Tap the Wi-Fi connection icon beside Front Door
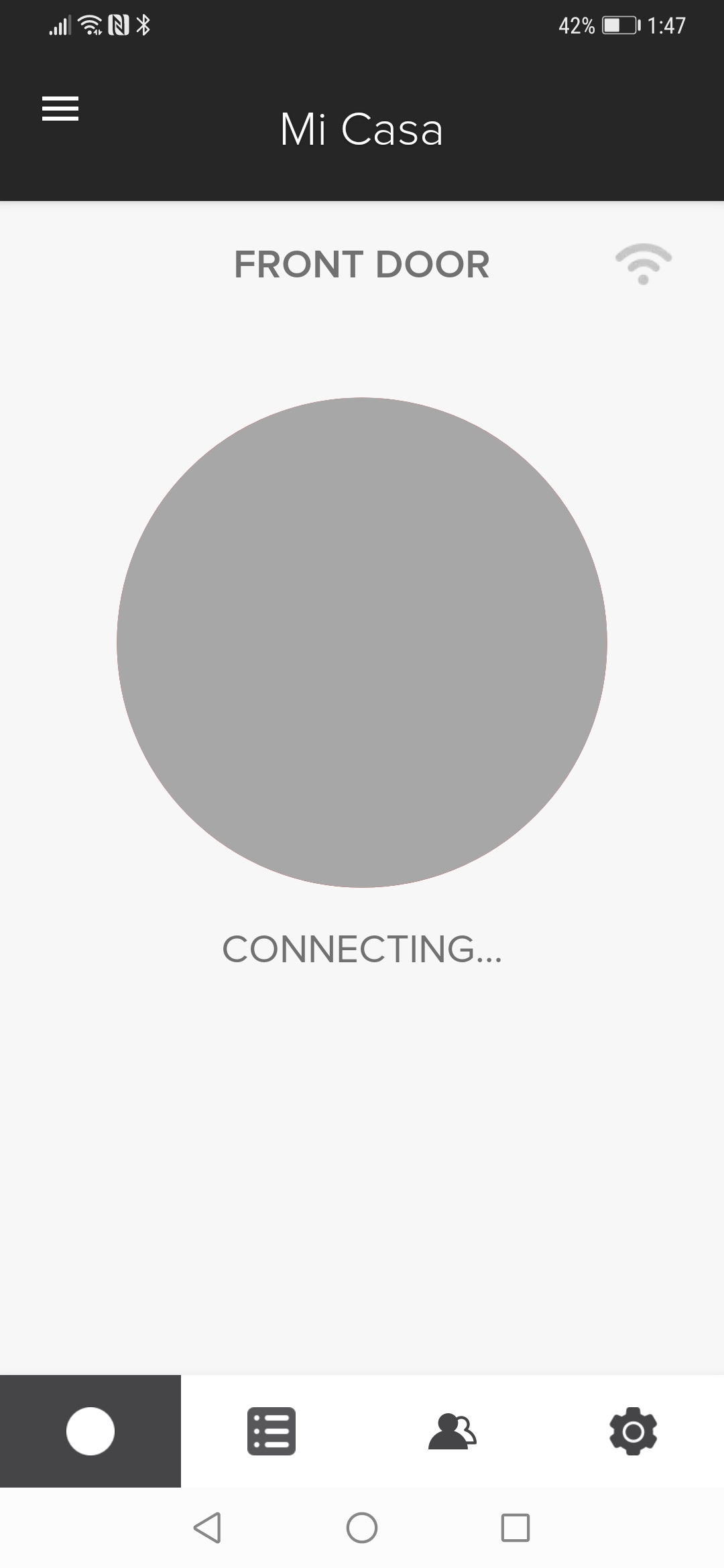 pos(644,264)
